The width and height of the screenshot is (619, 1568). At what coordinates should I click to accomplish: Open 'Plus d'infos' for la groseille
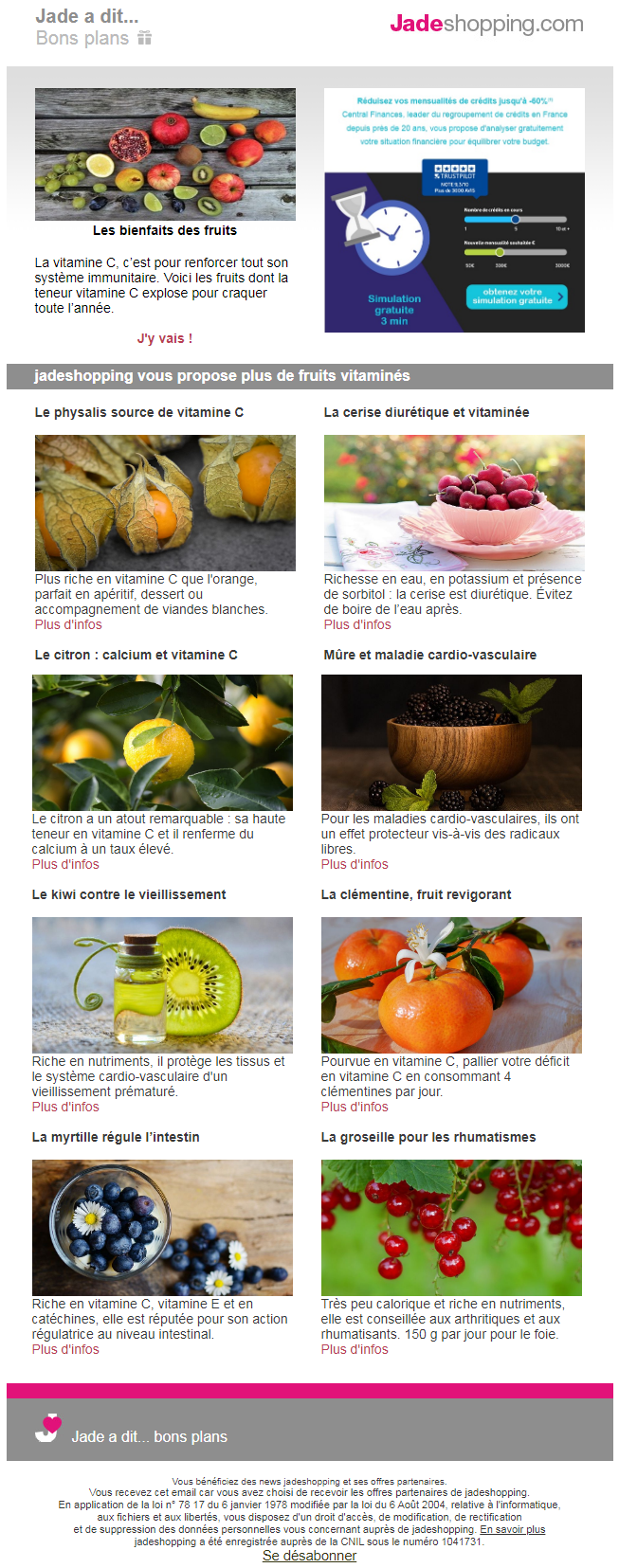[x=355, y=1349]
